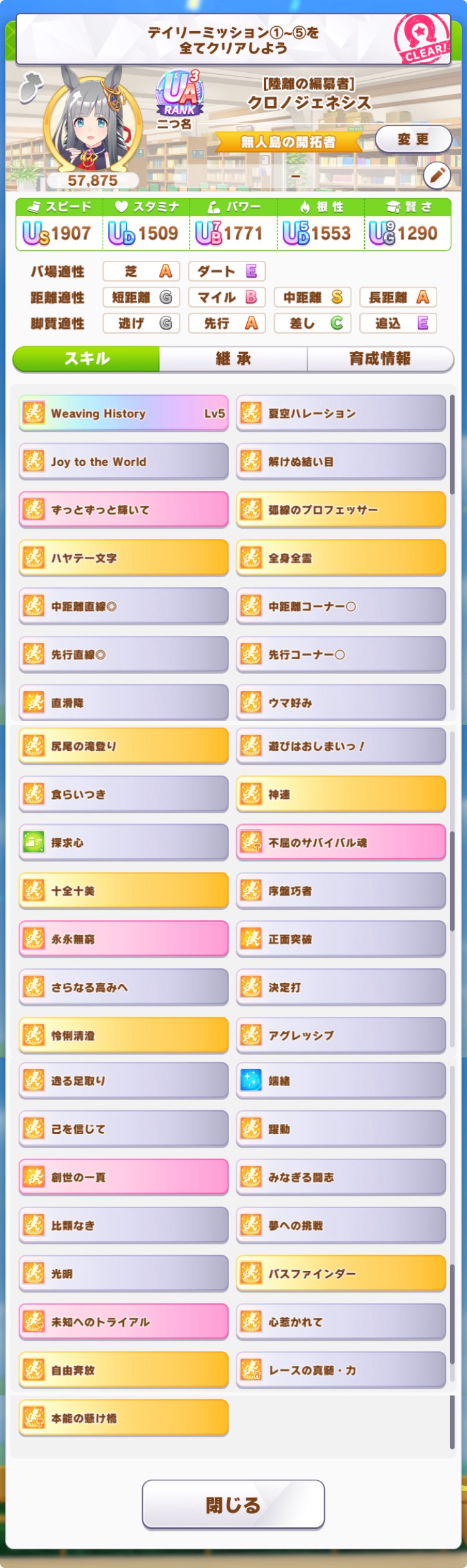View details for Joy to the World
The image size is (467, 1568).
[x=123, y=461]
